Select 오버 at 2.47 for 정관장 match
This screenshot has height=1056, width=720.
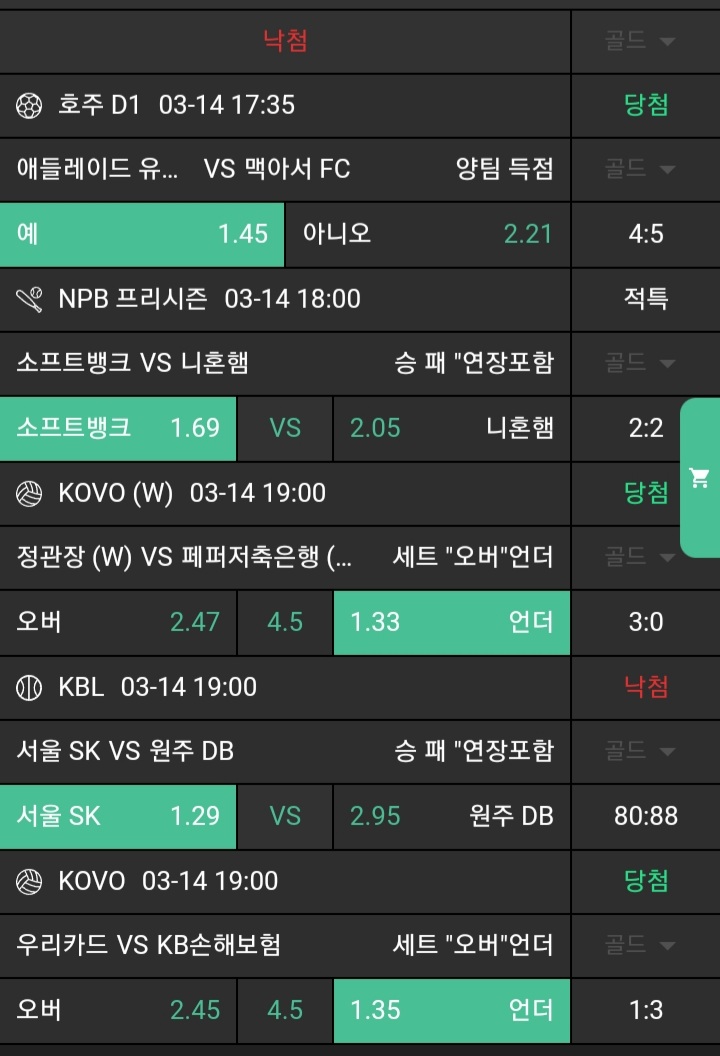coord(118,622)
